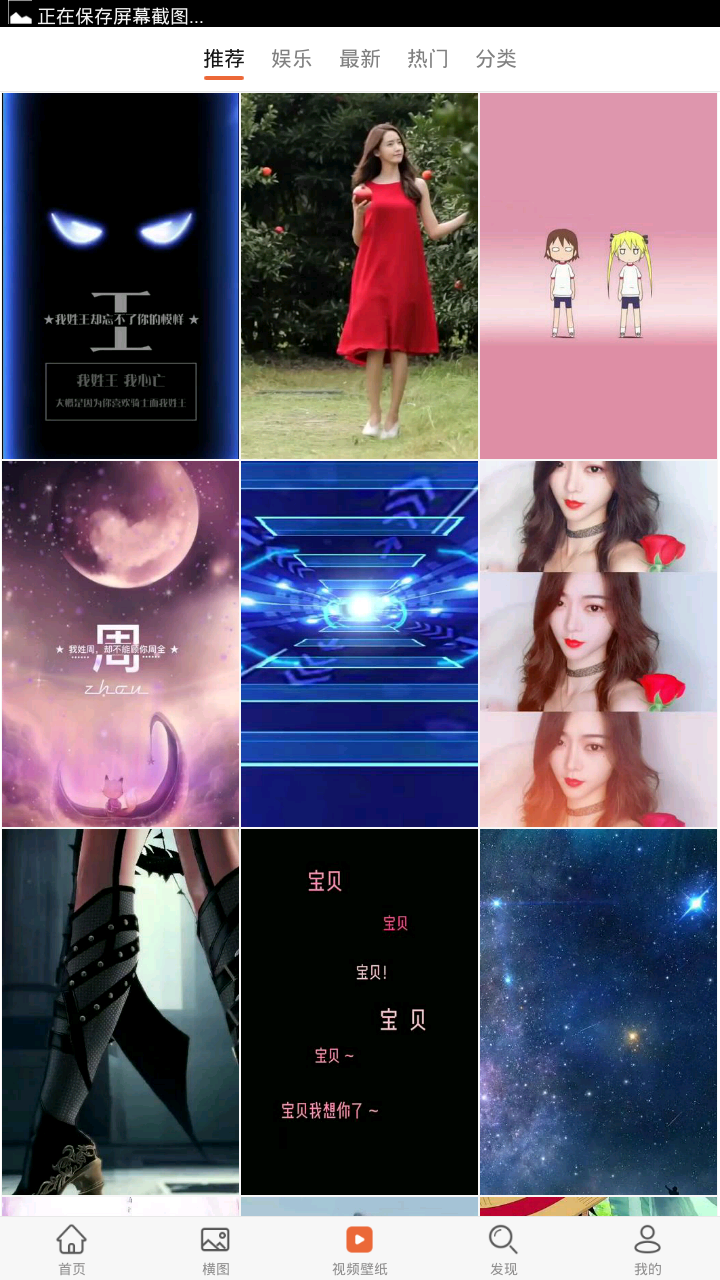This screenshot has height=1280, width=720.
Task: Switch to the 横图 tab
Action: pyautogui.click(x=216, y=1249)
